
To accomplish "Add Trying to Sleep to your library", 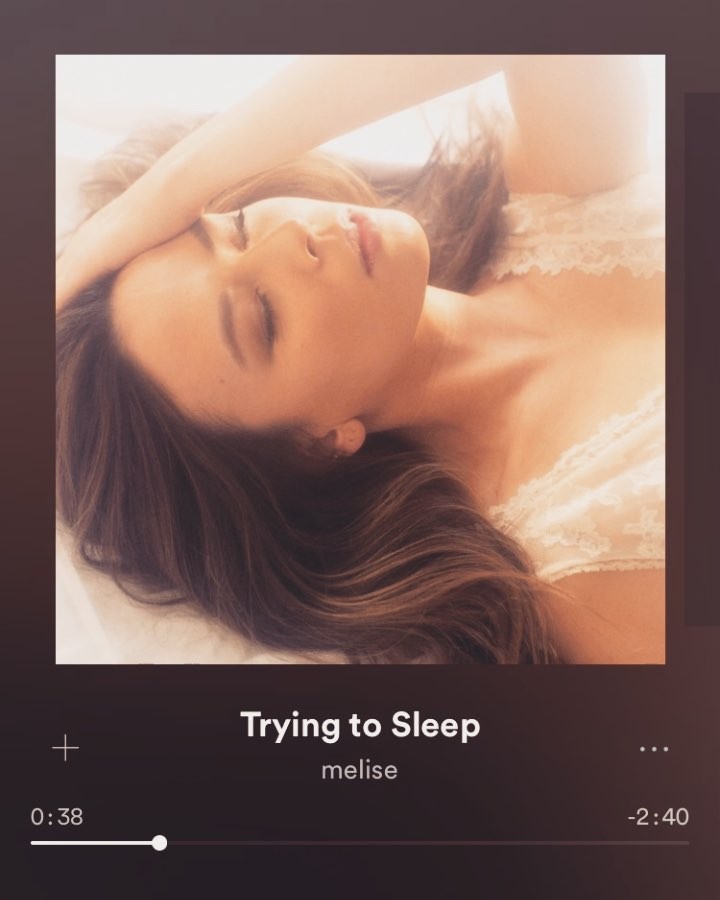I will 65,748.
